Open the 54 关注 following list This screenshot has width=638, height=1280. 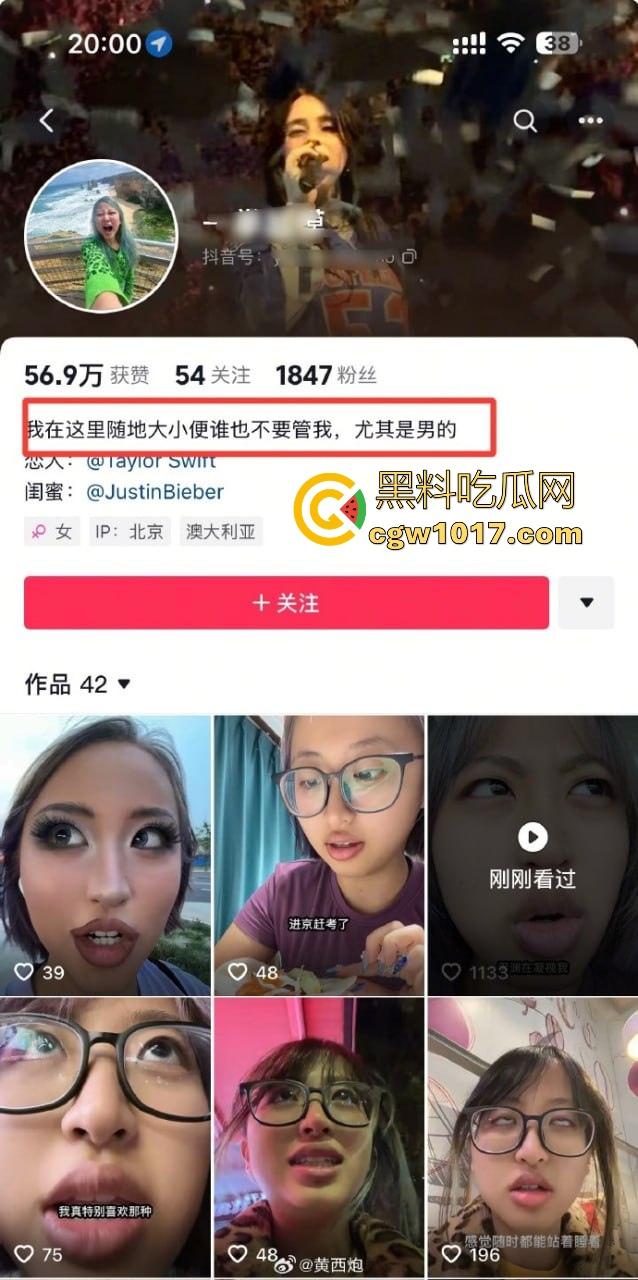212,375
